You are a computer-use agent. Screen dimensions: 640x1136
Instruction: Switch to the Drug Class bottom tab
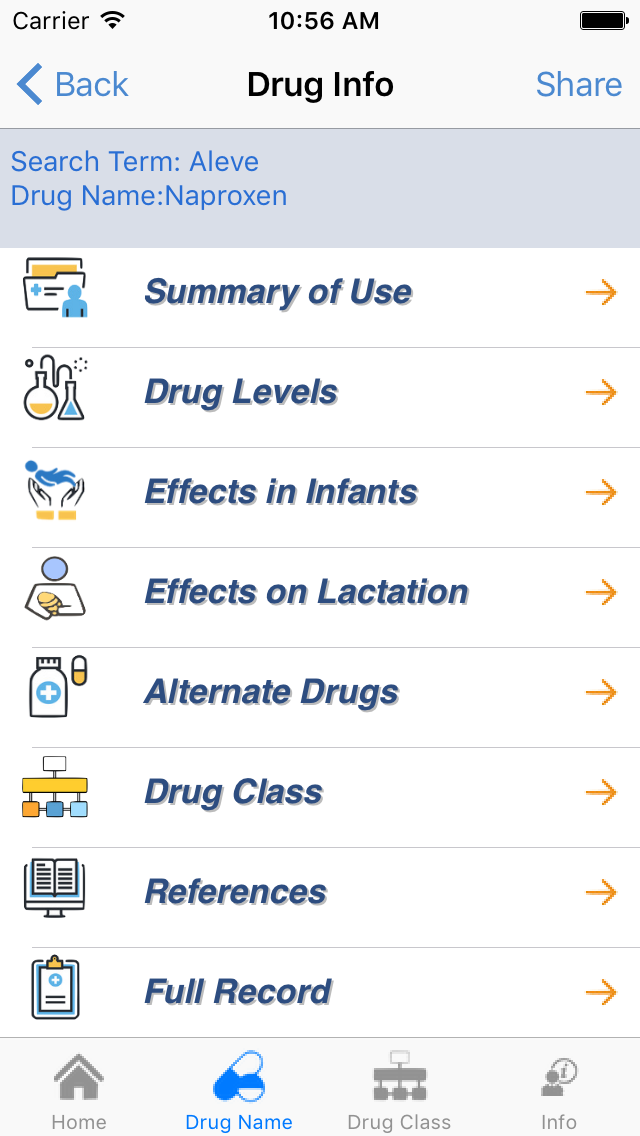tap(399, 1090)
